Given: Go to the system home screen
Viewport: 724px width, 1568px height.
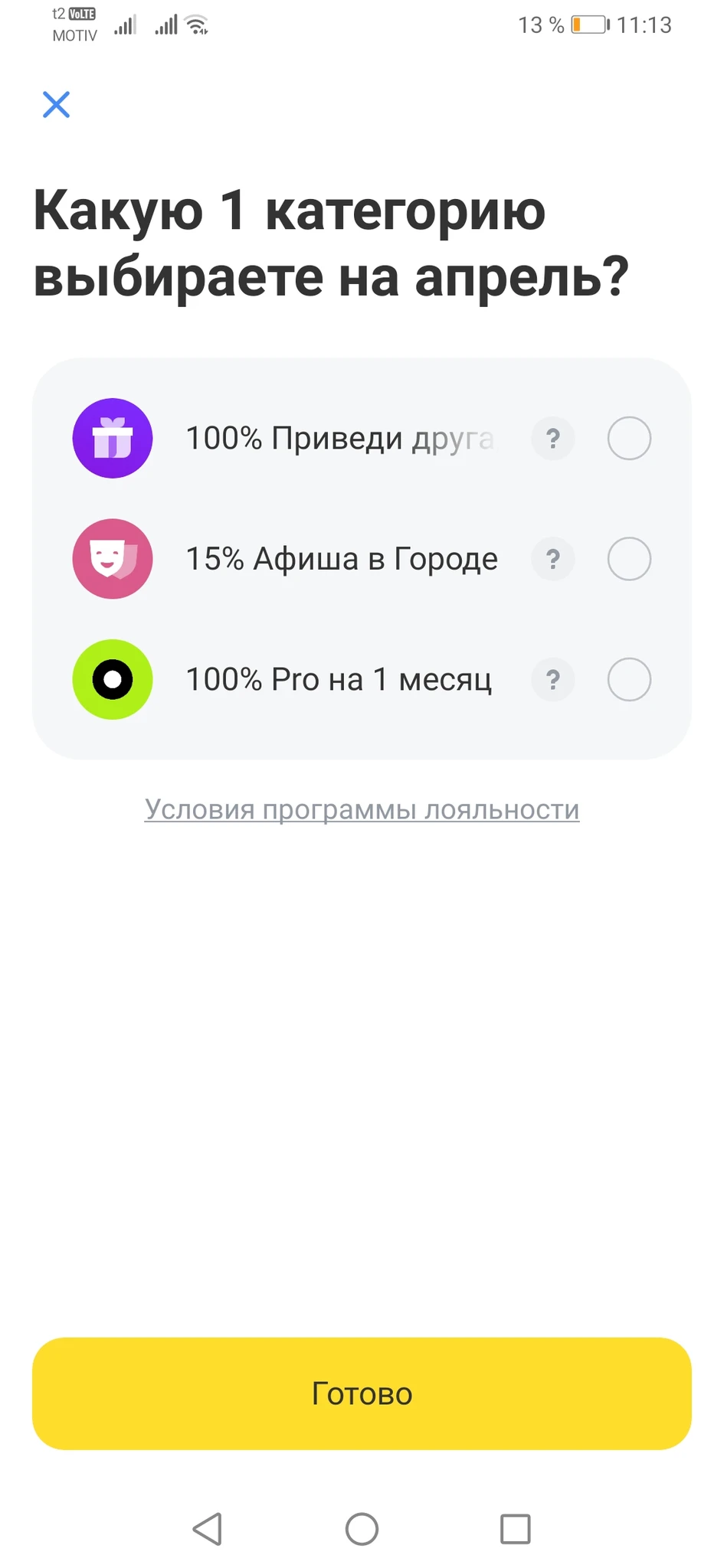Looking at the screenshot, I should click(362, 1529).
